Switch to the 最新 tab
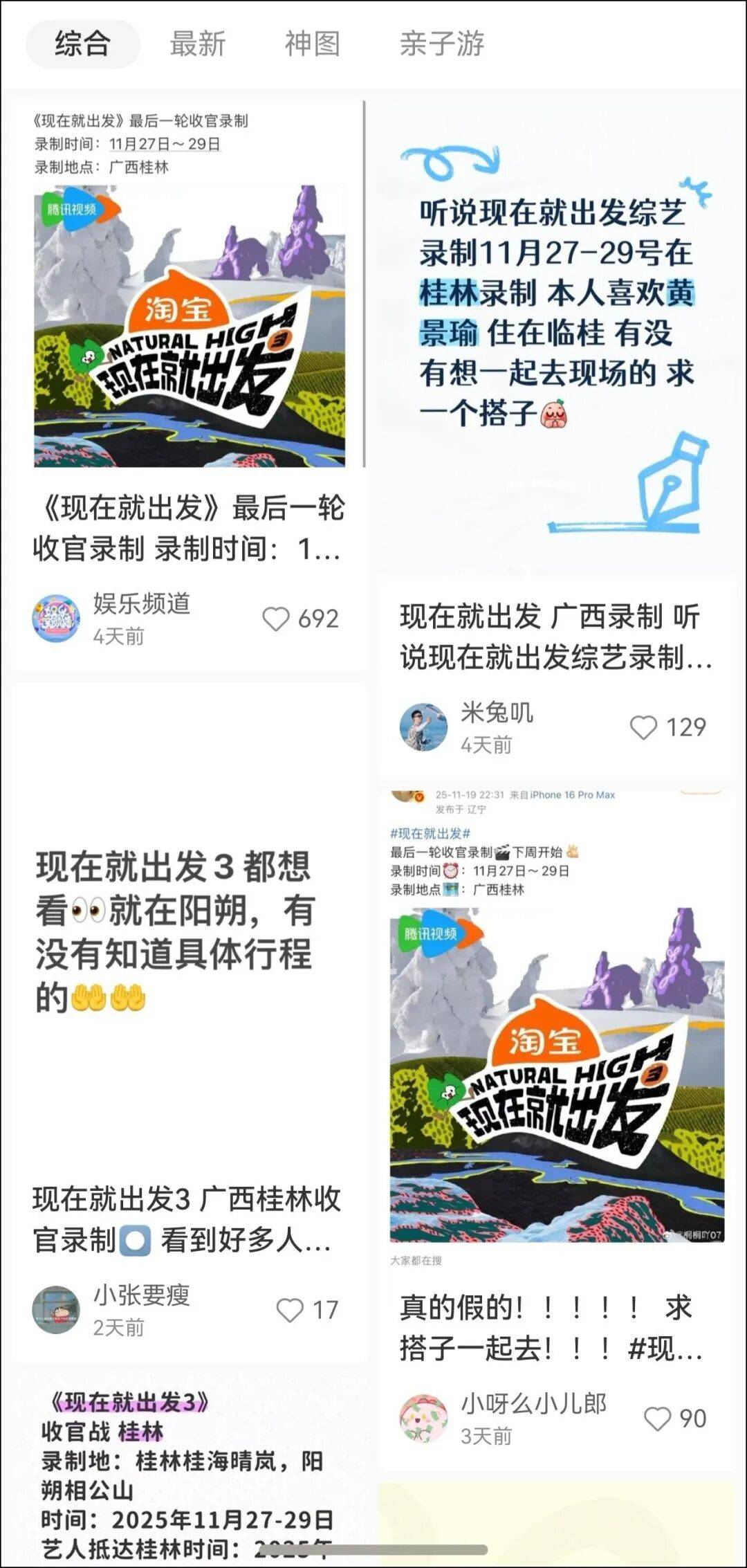Viewport: 747px width, 1568px height. [198, 44]
